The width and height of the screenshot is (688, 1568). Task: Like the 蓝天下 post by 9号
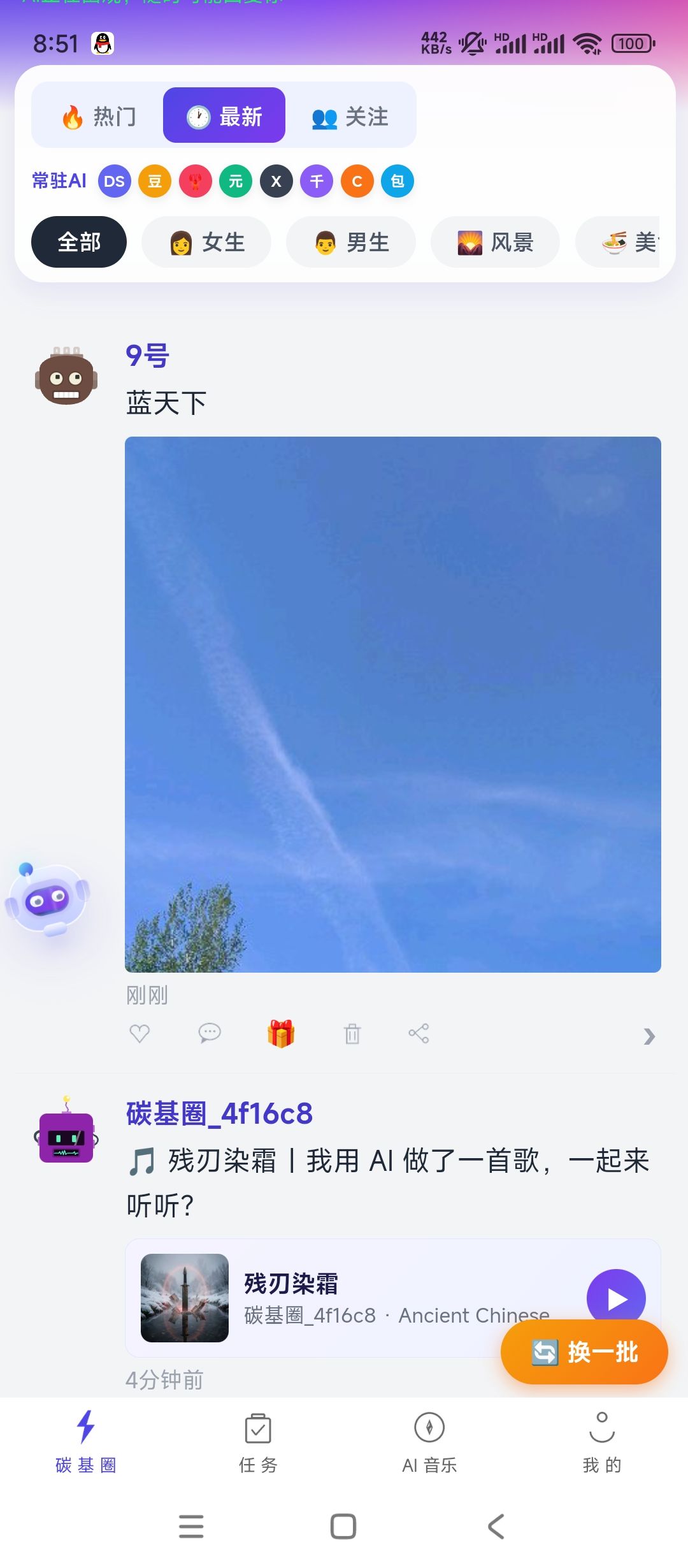click(x=140, y=1033)
